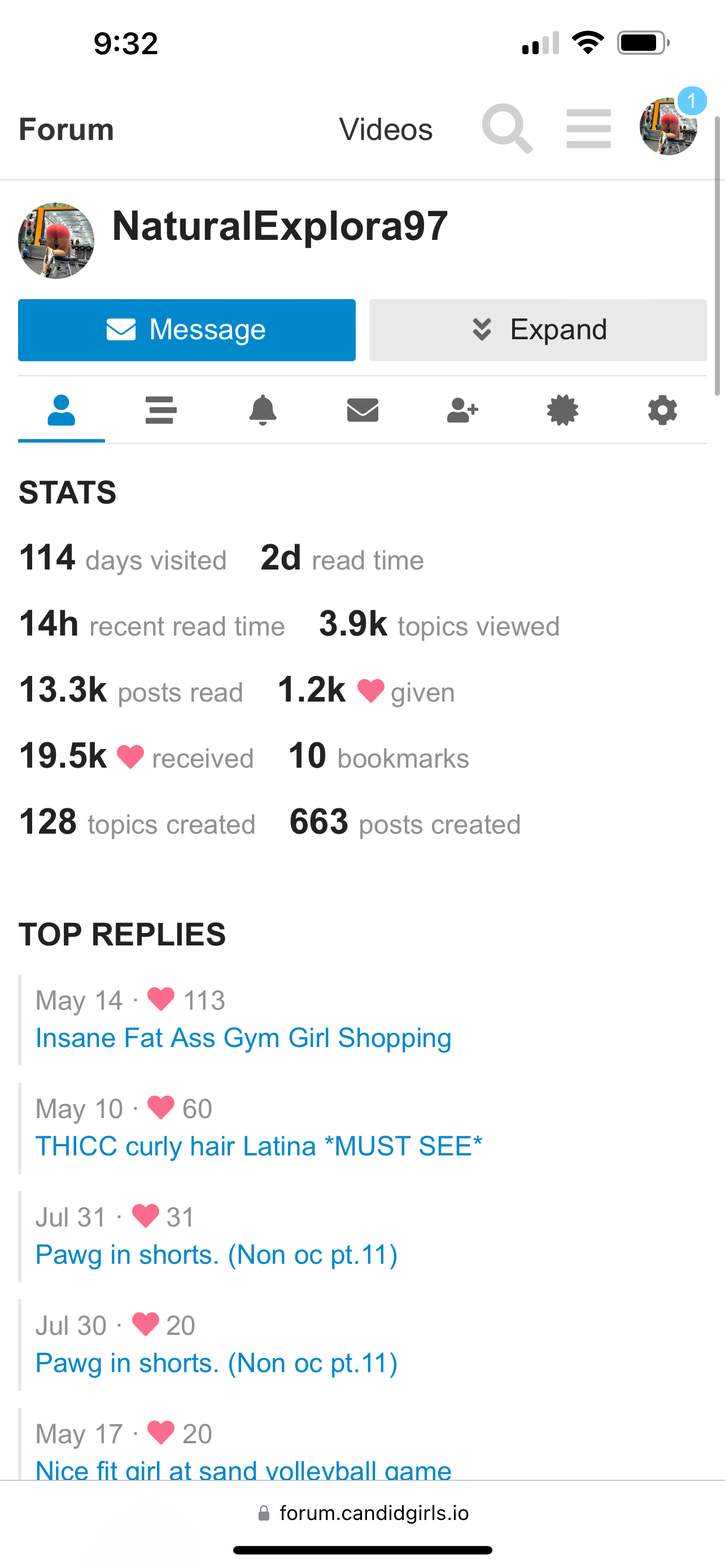This screenshot has height=1568, width=725.
Task: Send a message to NaturalExplora97
Action: 187,330
